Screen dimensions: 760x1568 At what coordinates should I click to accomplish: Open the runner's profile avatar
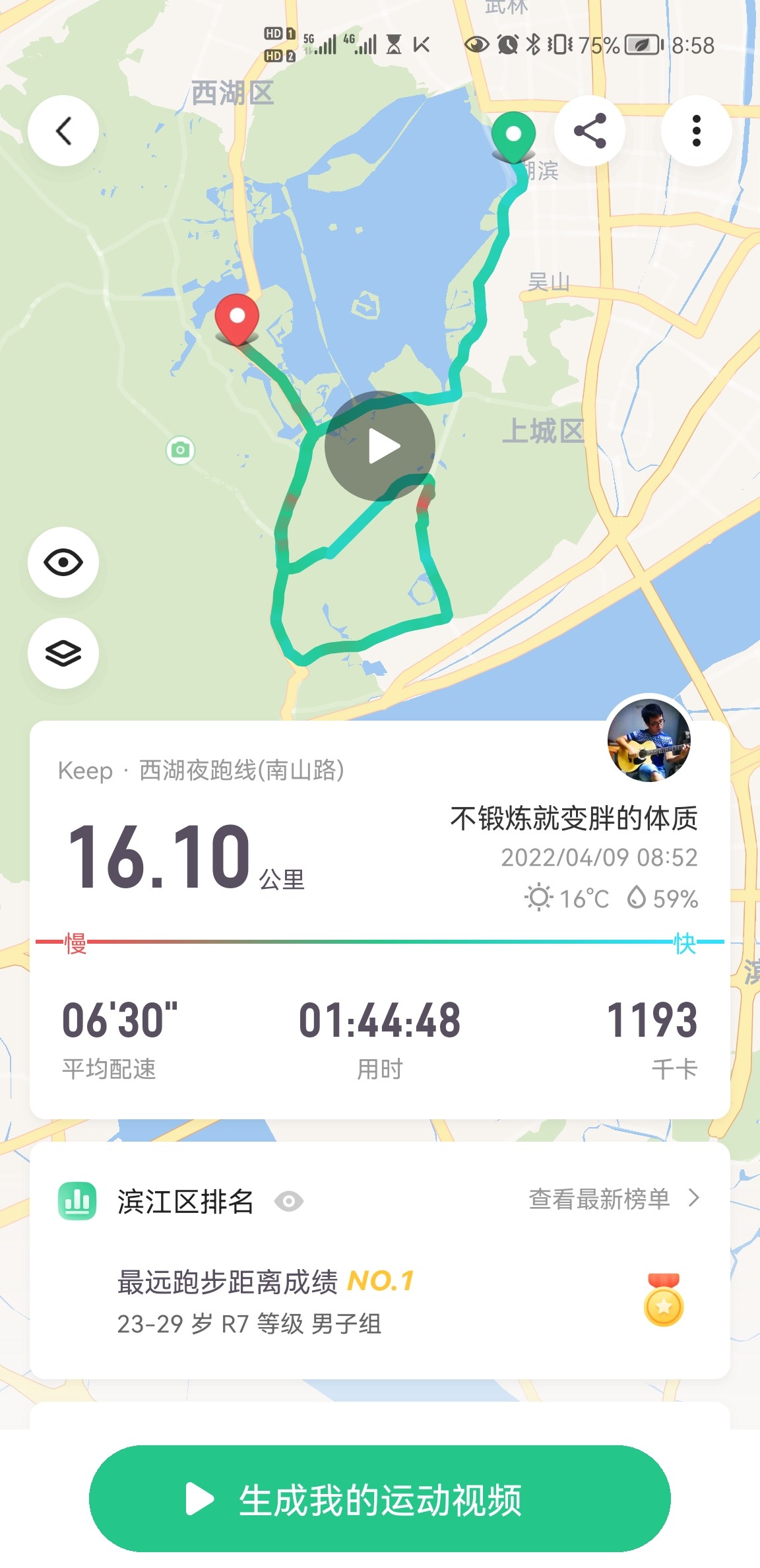pos(649,740)
